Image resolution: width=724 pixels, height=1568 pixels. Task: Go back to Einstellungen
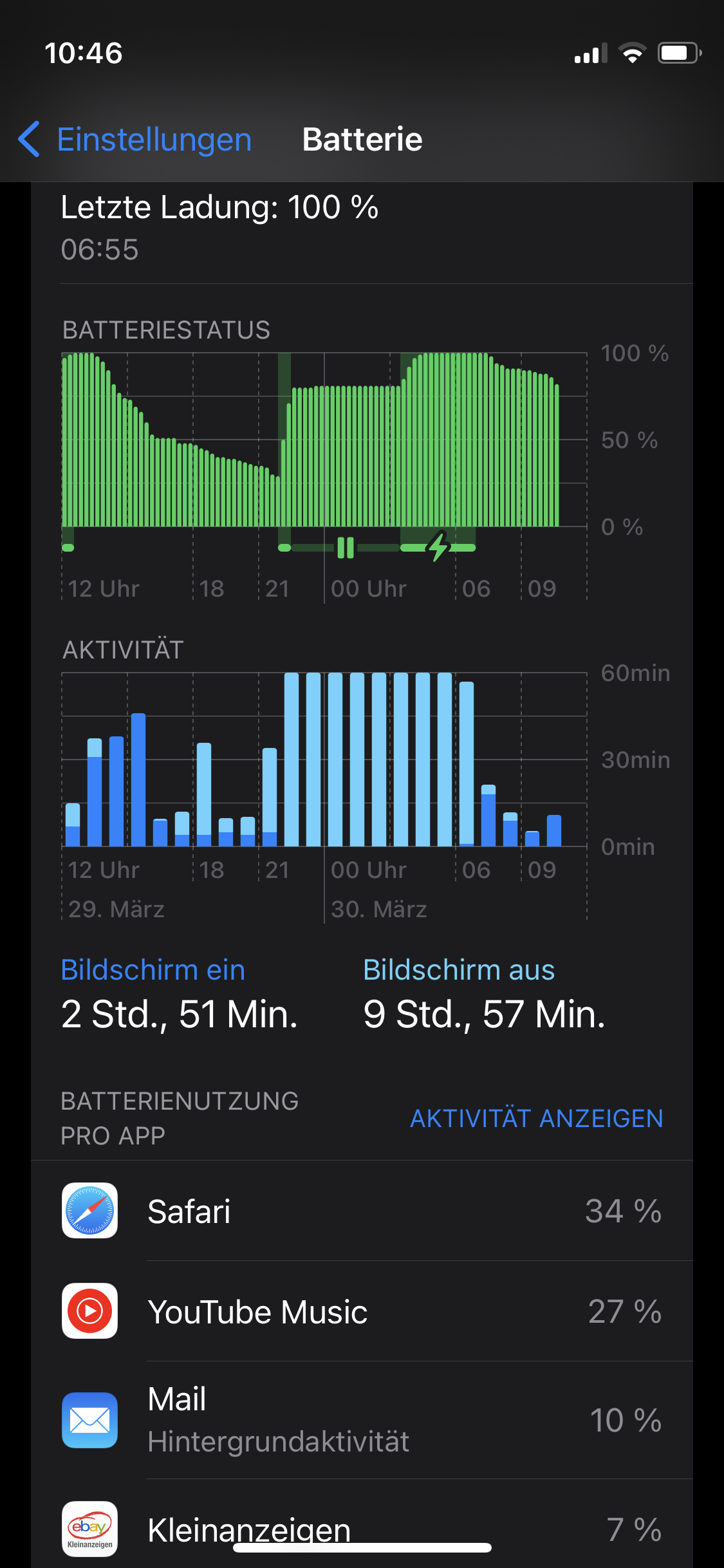click(135, 139)
